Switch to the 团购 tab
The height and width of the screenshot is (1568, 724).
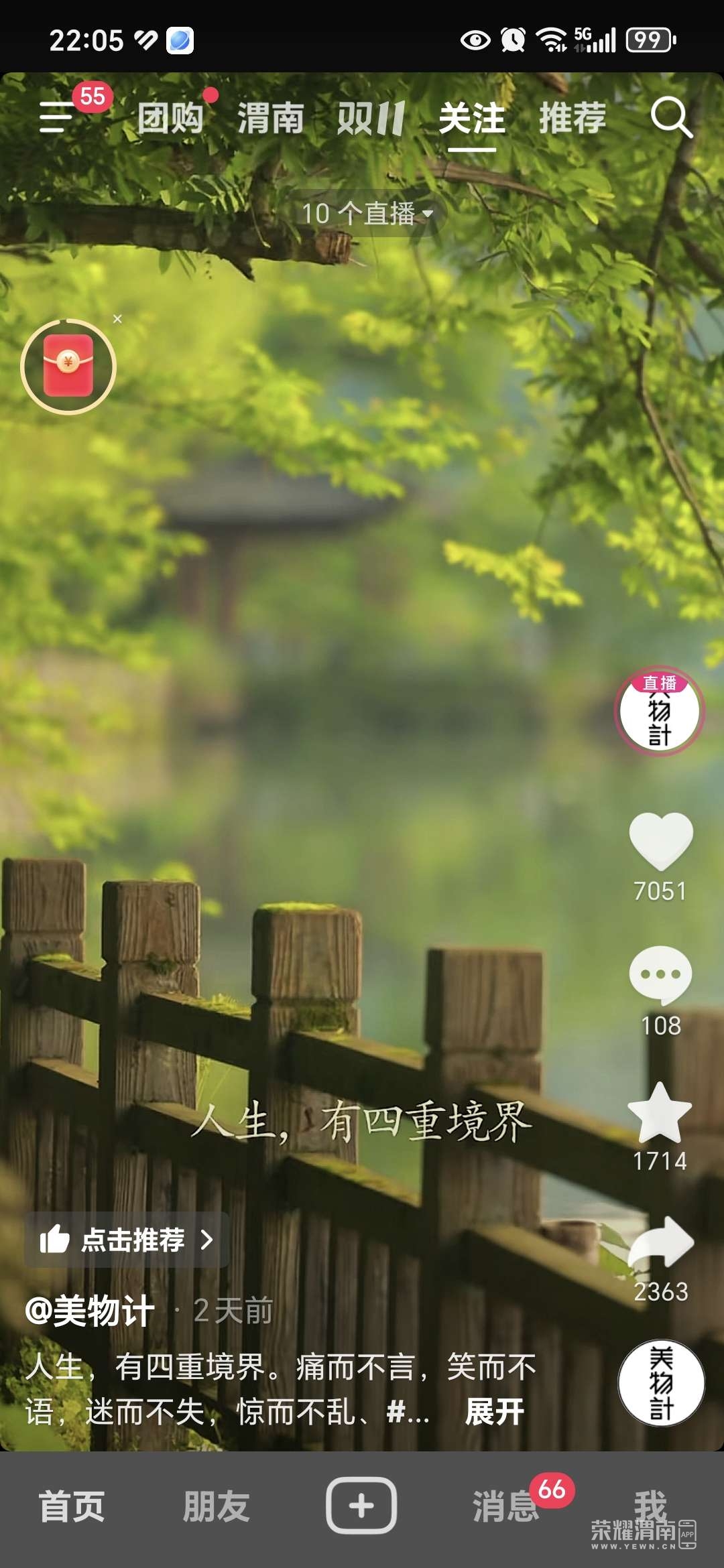170,119
